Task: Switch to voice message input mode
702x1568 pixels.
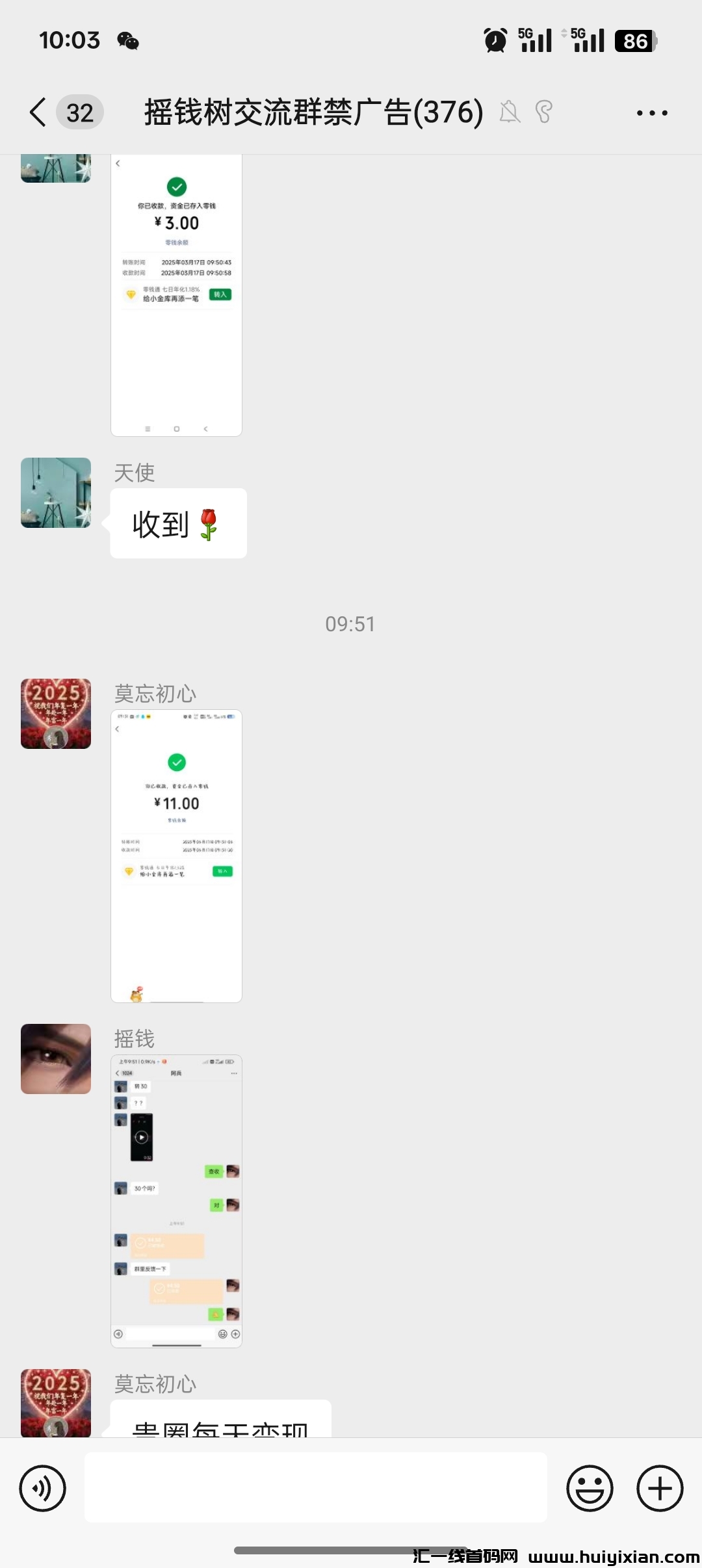Action: click(43, 1489)
